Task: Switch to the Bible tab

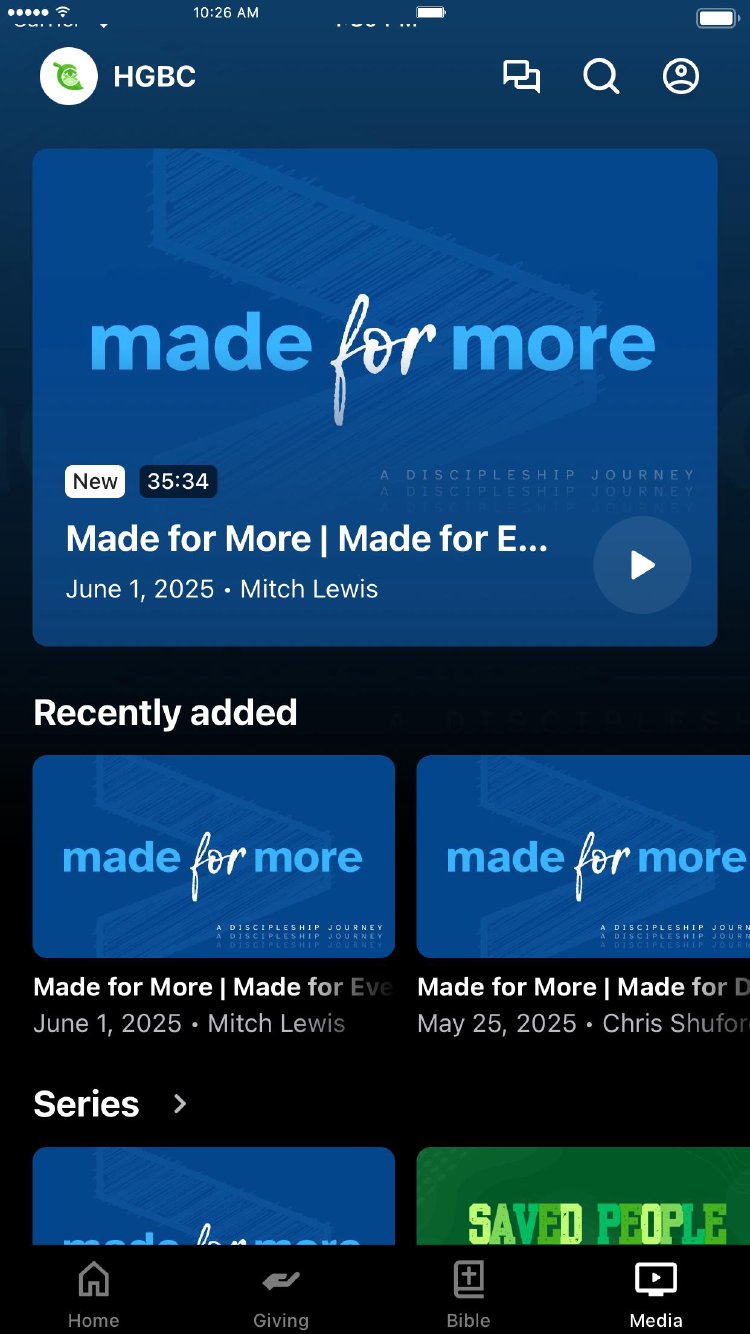Action: pyautogui.click(x=468, y=1294)
